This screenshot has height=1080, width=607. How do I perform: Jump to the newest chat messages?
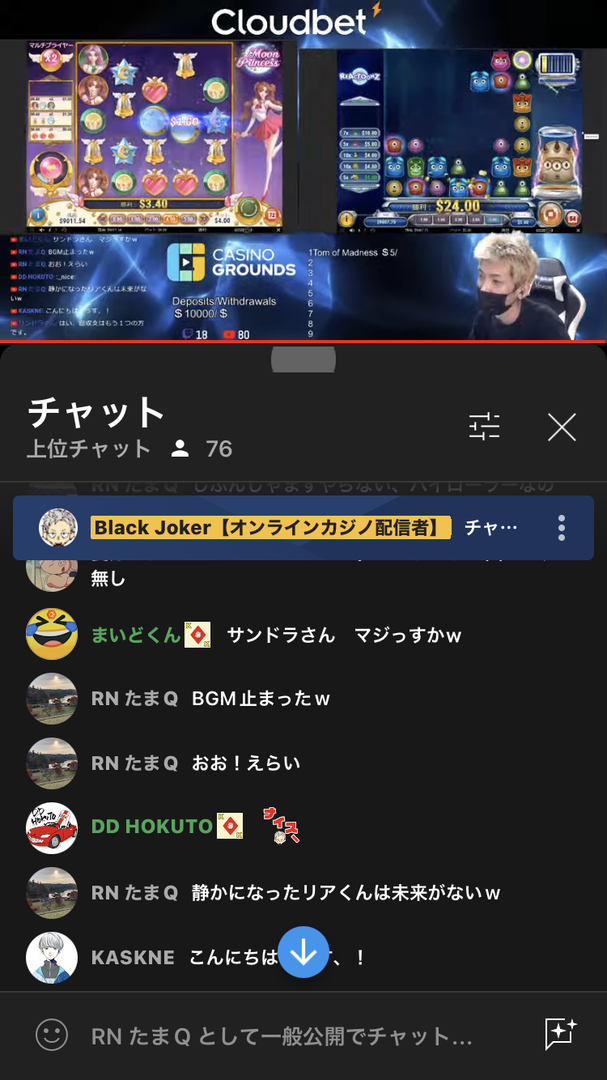(303, 952)
